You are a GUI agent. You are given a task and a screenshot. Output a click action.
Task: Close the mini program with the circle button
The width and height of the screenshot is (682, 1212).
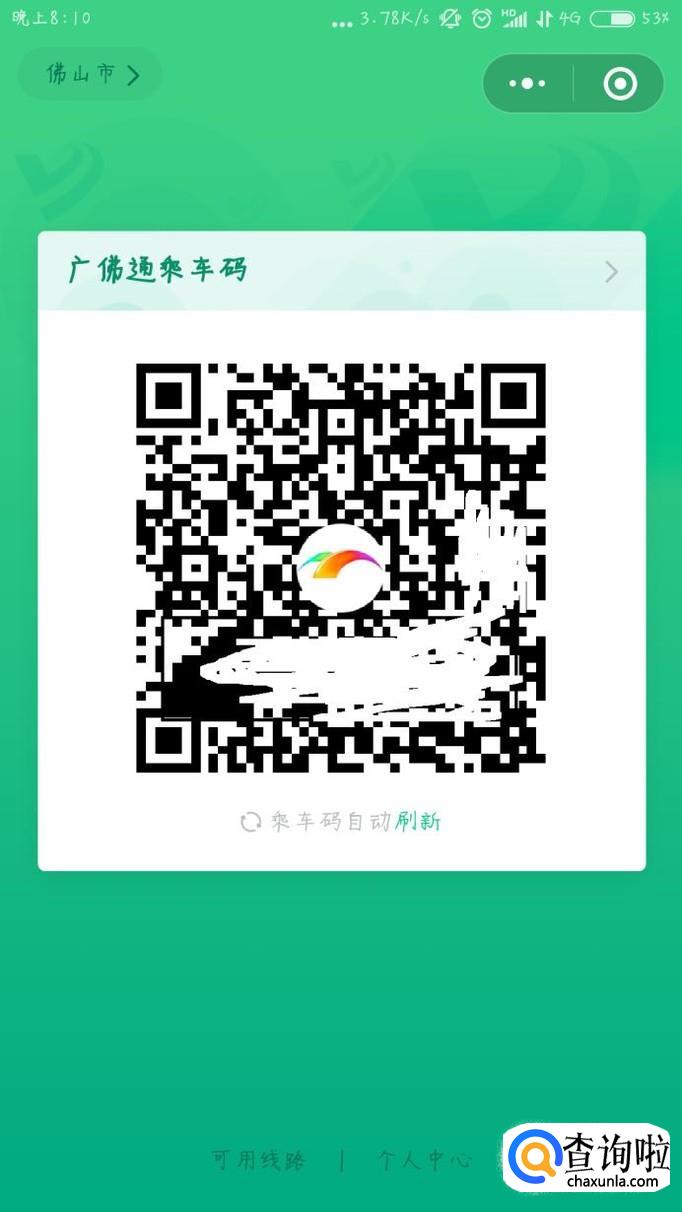pyautogui.click(x=620, y=83)
